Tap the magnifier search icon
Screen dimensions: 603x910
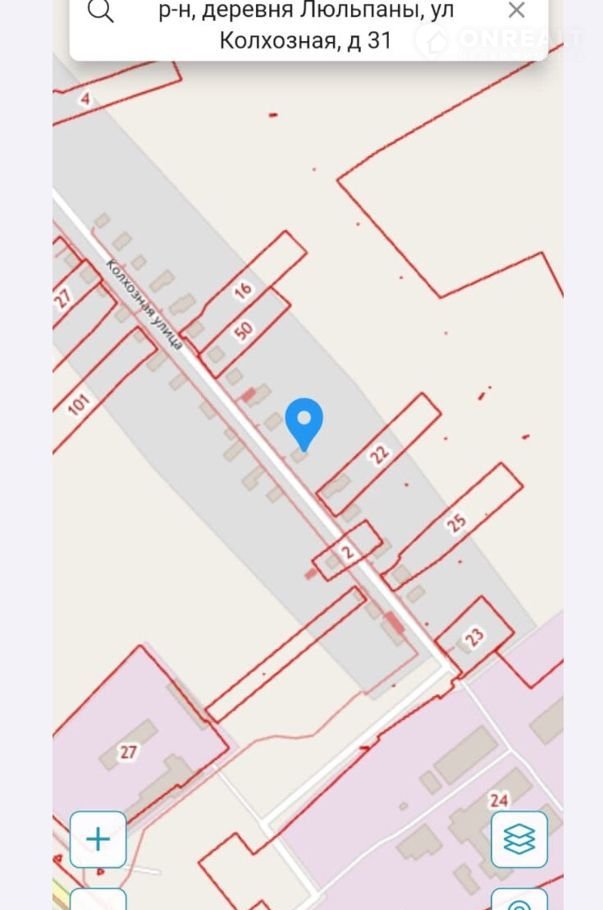coord(100,11)
